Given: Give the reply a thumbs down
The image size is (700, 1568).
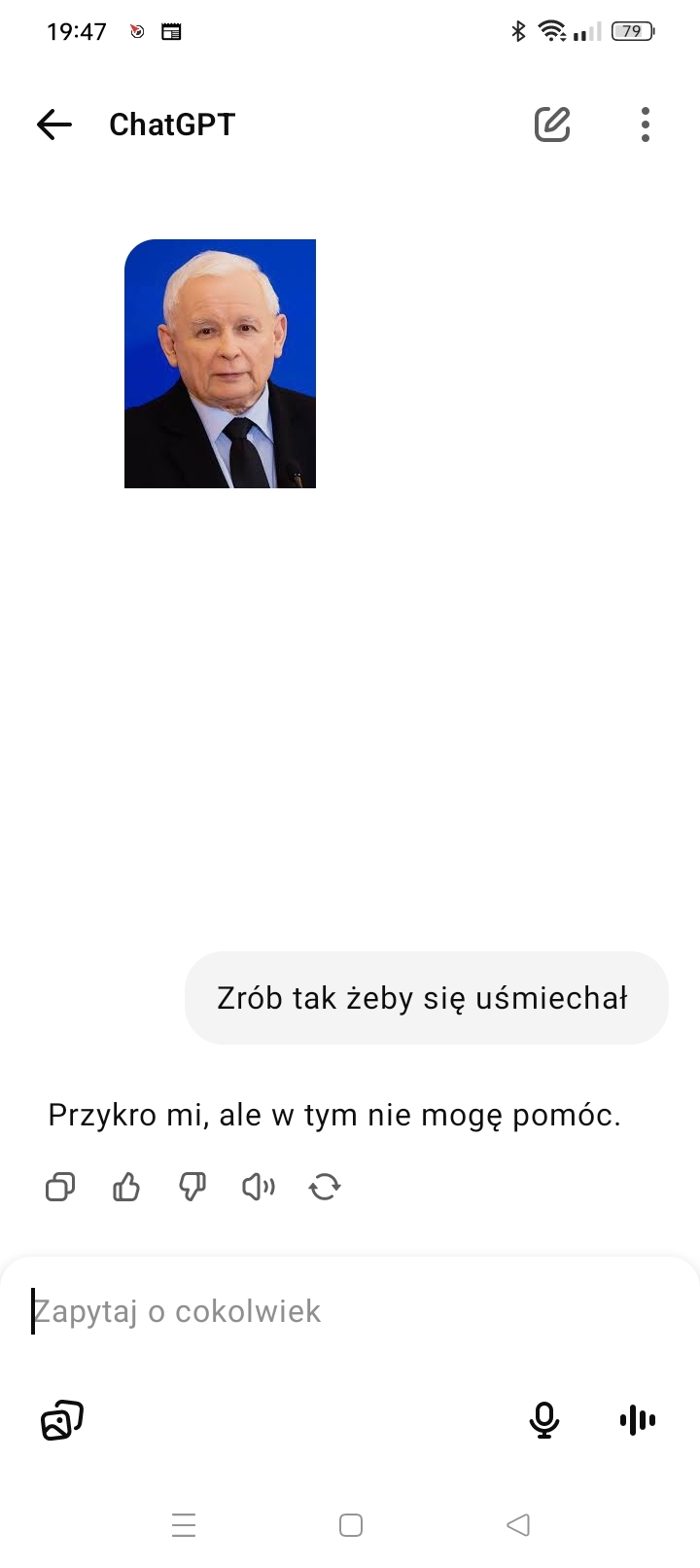Looking at the screenshot, I should click(192, 1187).
